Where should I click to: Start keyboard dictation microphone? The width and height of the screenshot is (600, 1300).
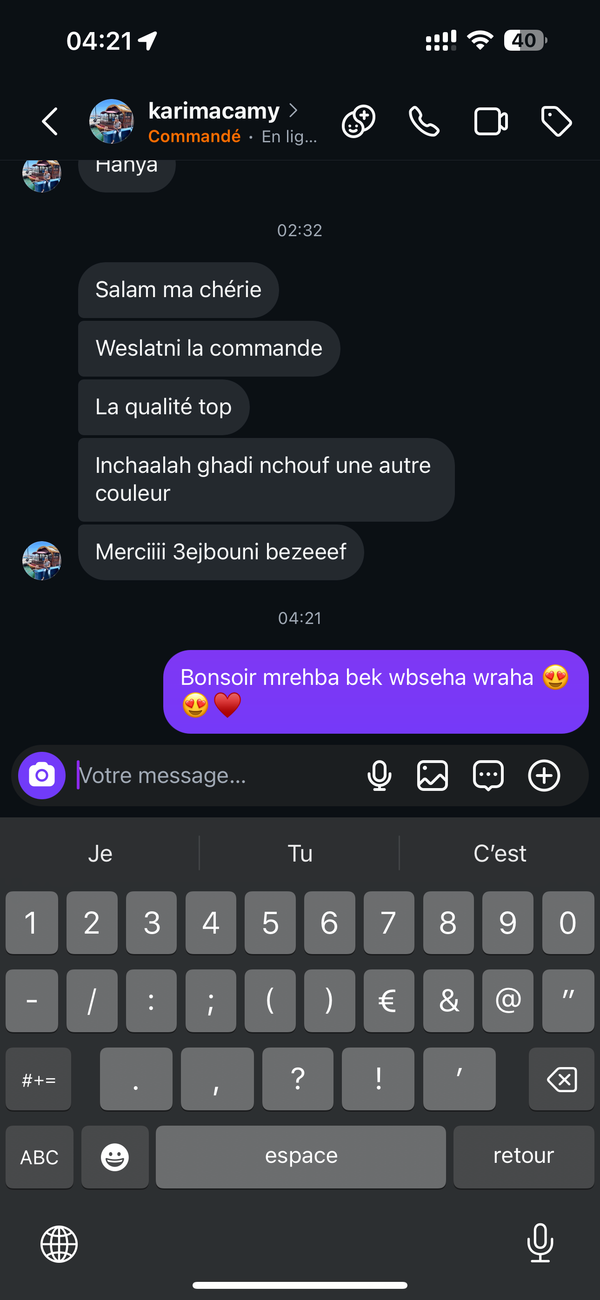coord(540,1243)
